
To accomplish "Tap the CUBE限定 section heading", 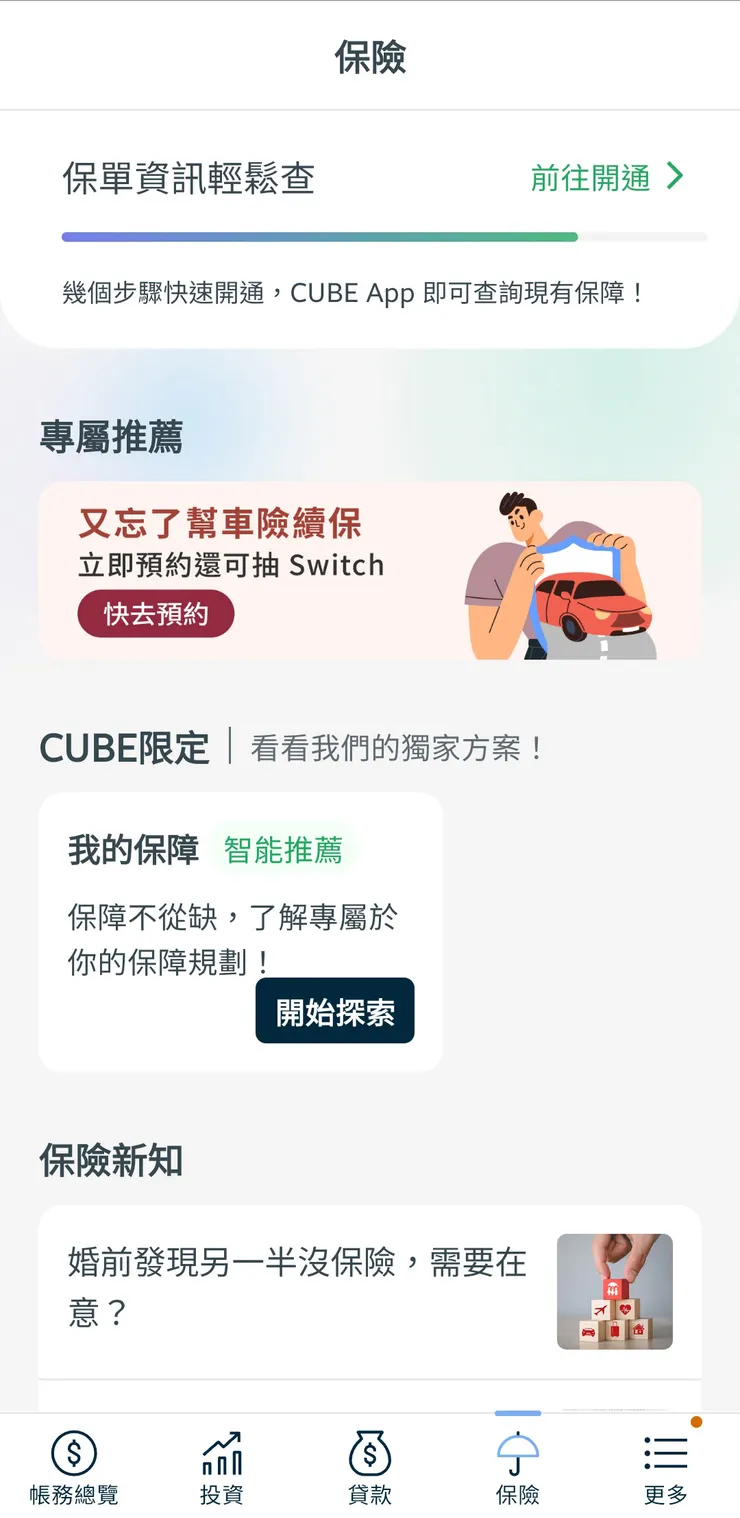I will [124, 747].
